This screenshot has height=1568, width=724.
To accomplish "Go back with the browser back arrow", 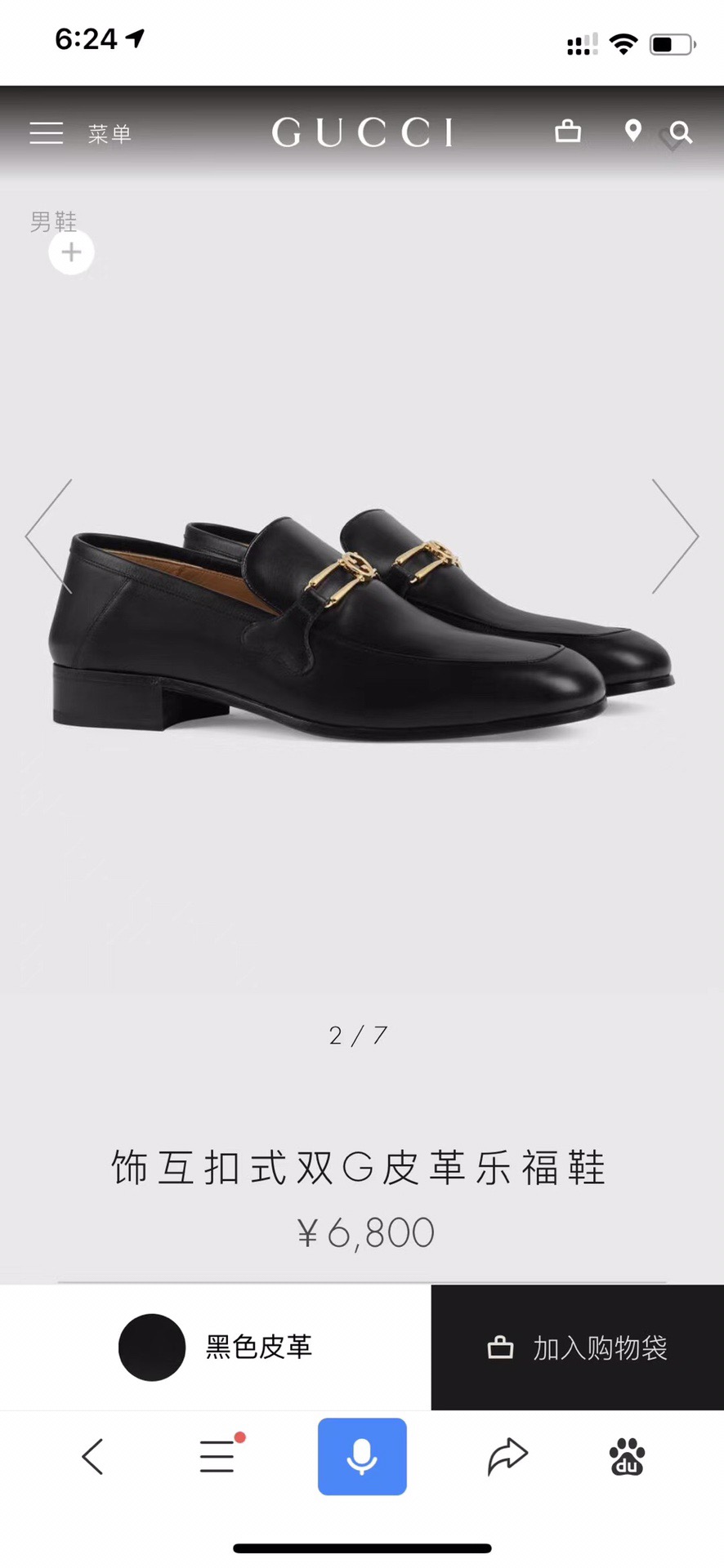I will coord(92,1457).
